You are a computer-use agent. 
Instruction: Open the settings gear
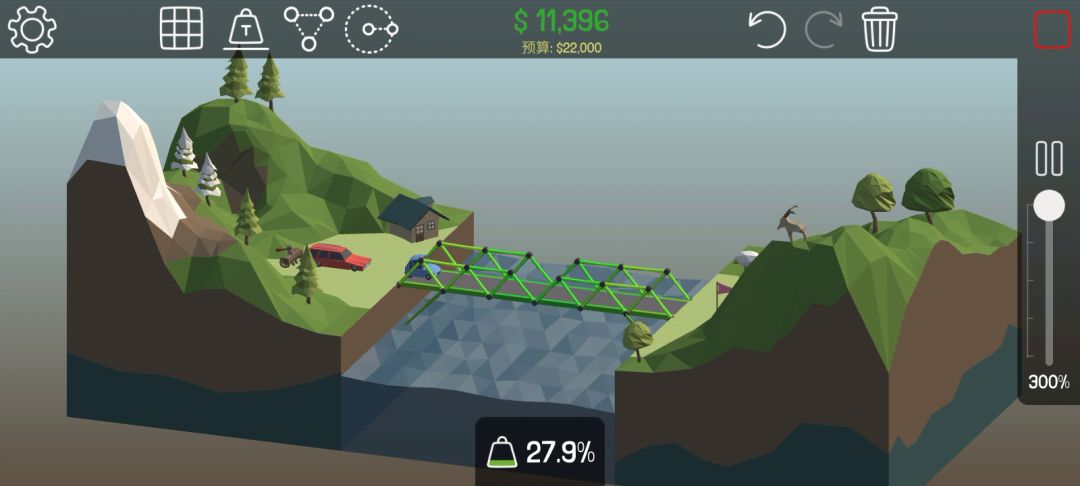(x=32, y=29)
